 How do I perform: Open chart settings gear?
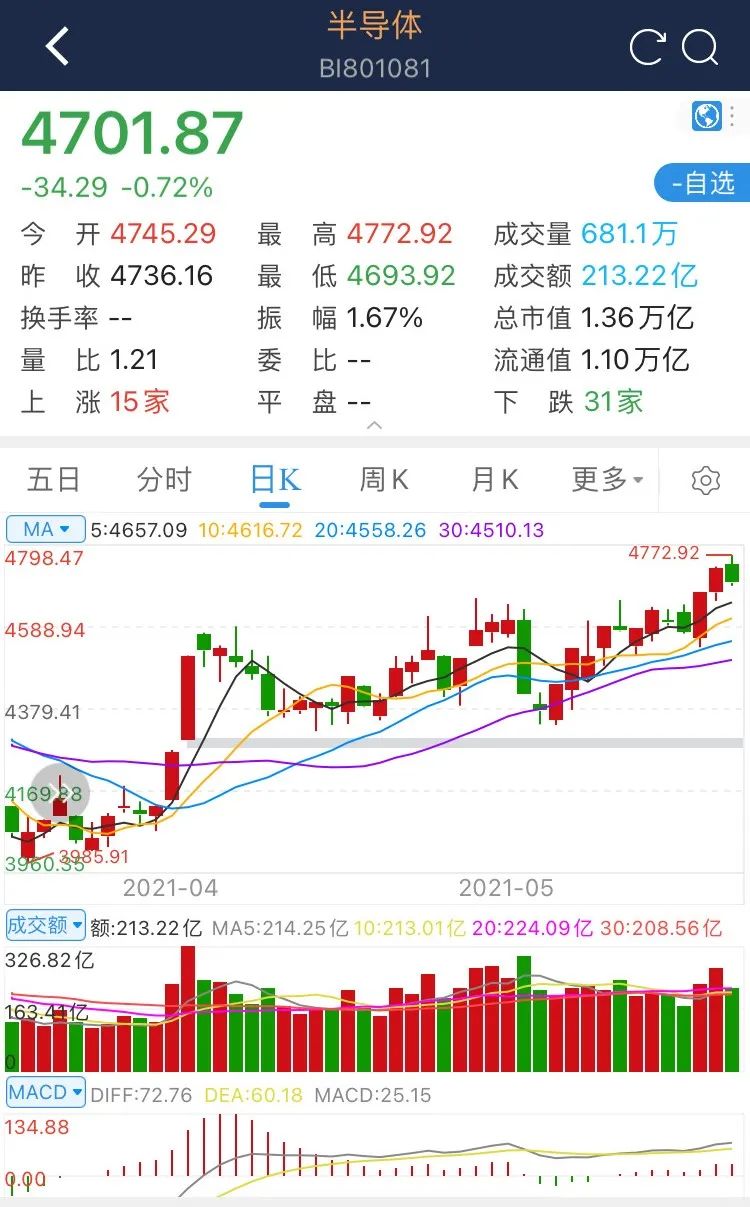(x=706, y=481)
